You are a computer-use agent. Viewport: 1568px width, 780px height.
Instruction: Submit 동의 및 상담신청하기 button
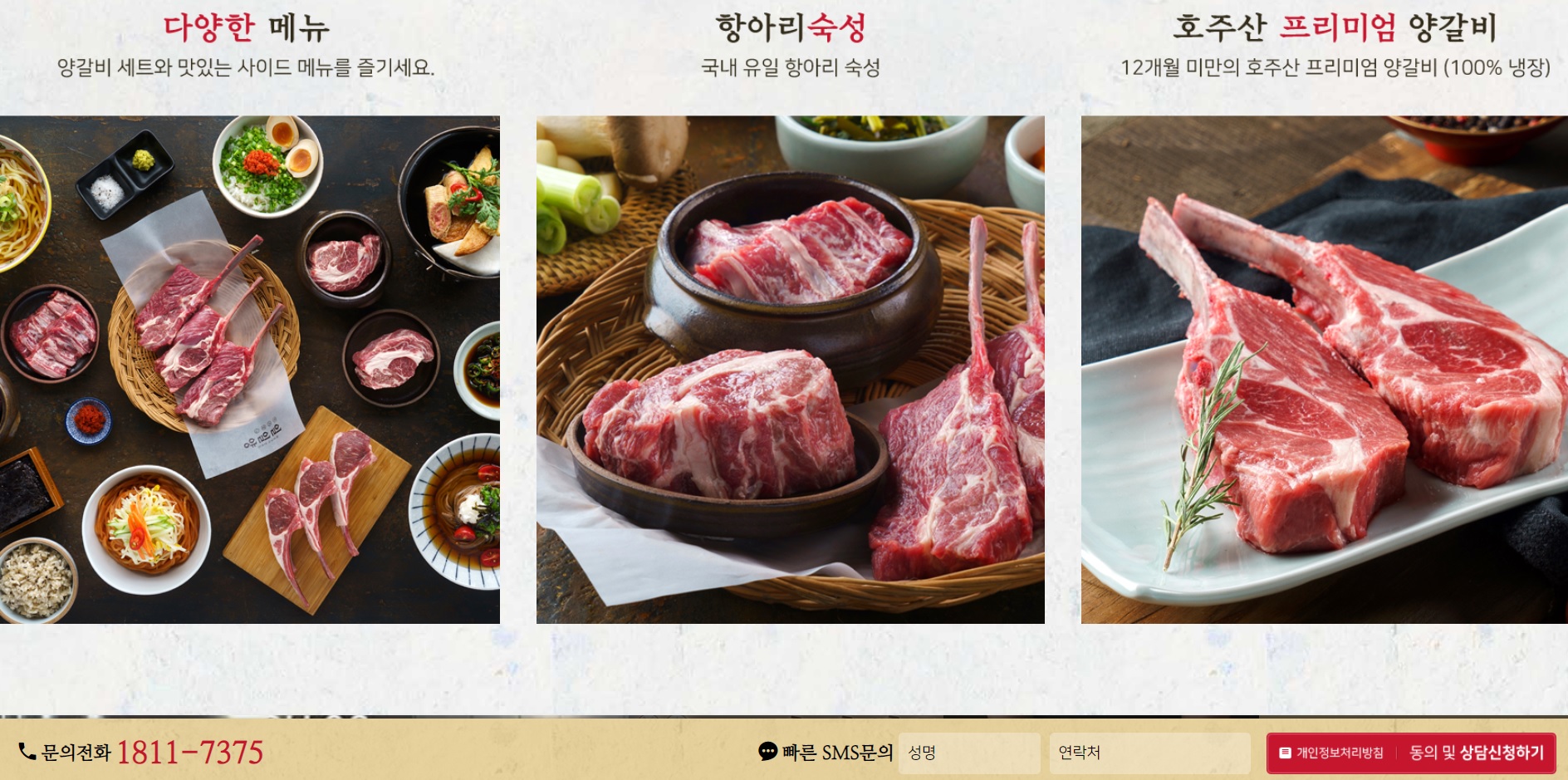(x=1476, y=753)
